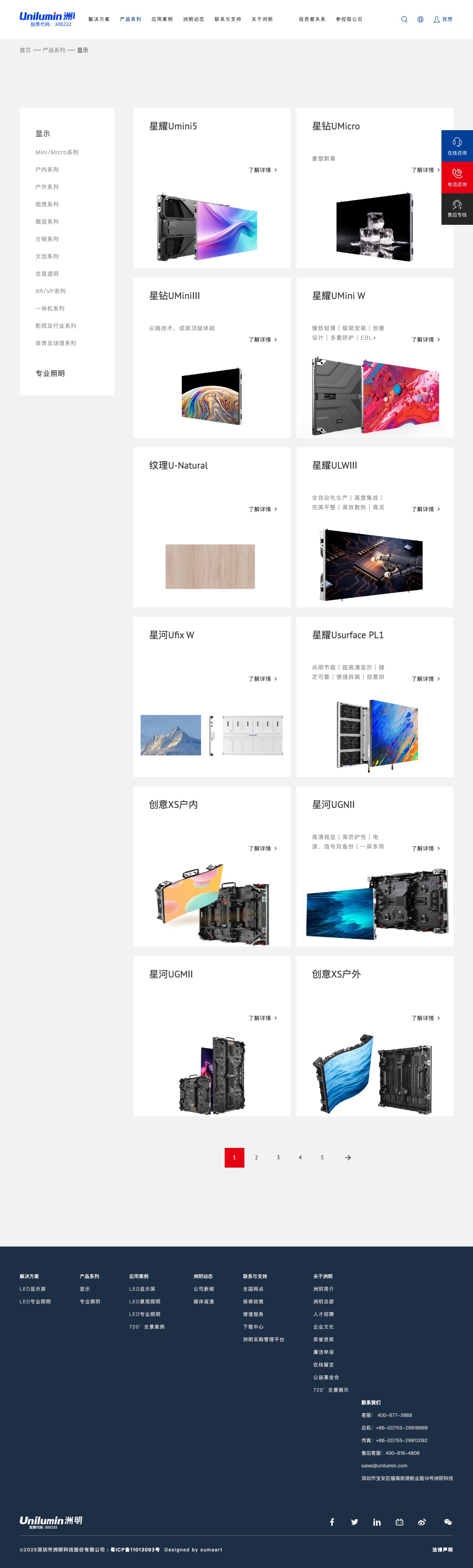This screenshot has width=473, height=1568.
Task: Choose Mini/Micro系列 in the sidebar
Action: point(56,152)
